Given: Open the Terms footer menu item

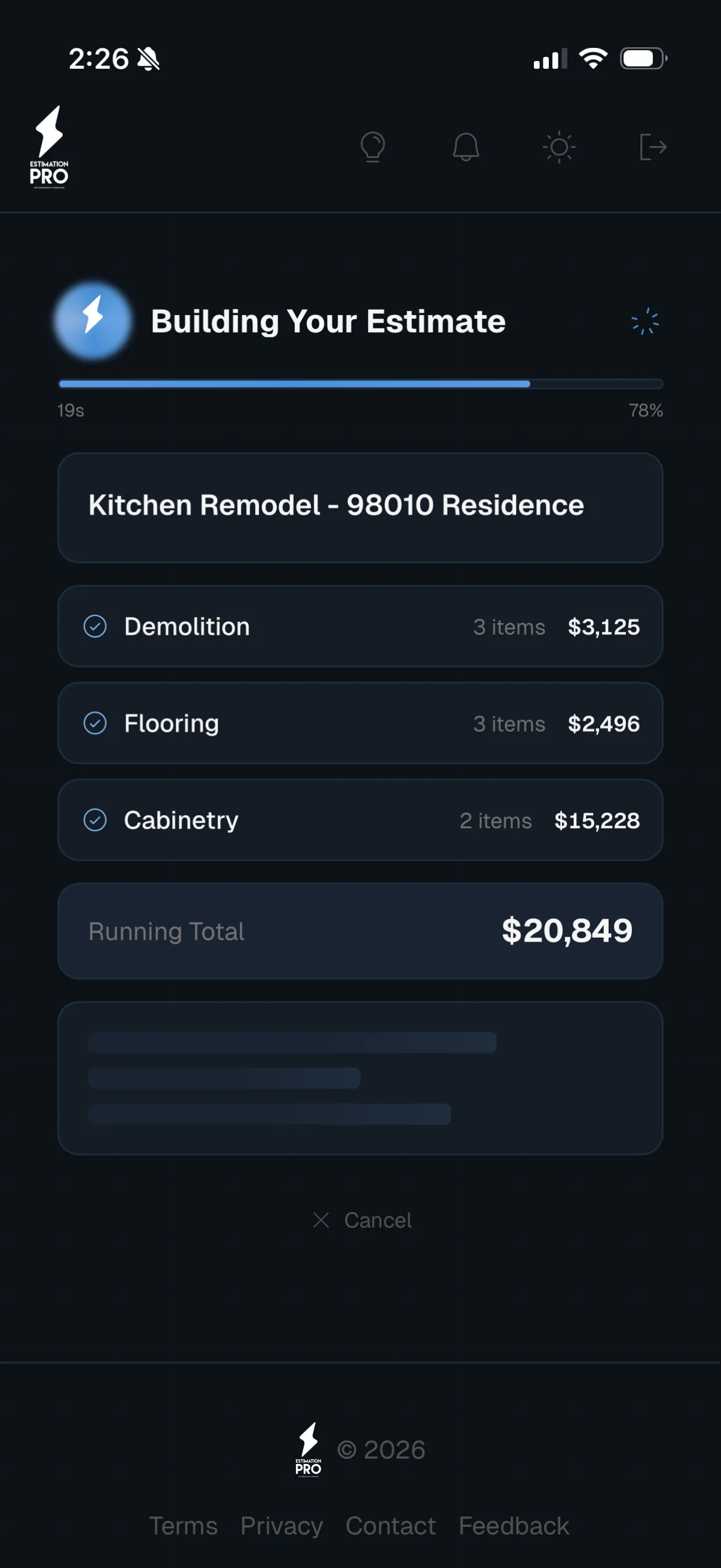Looking at the screenshot, I should [184, 1526].
